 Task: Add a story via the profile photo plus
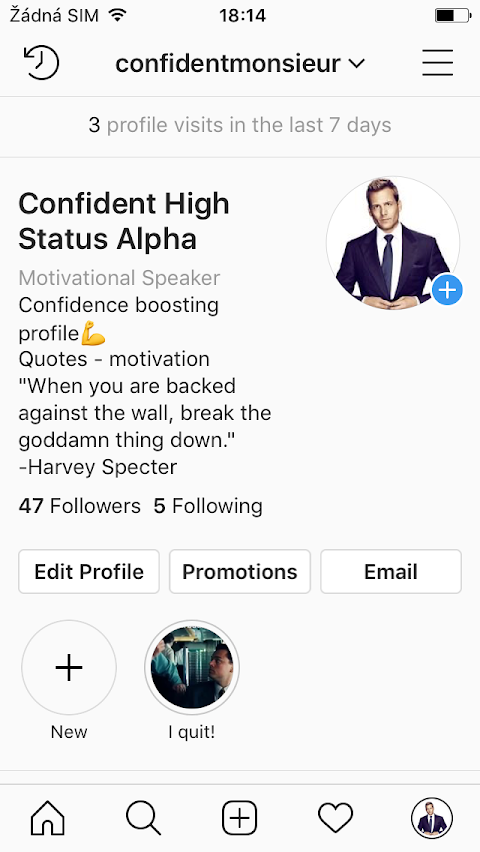coord(447,290)
